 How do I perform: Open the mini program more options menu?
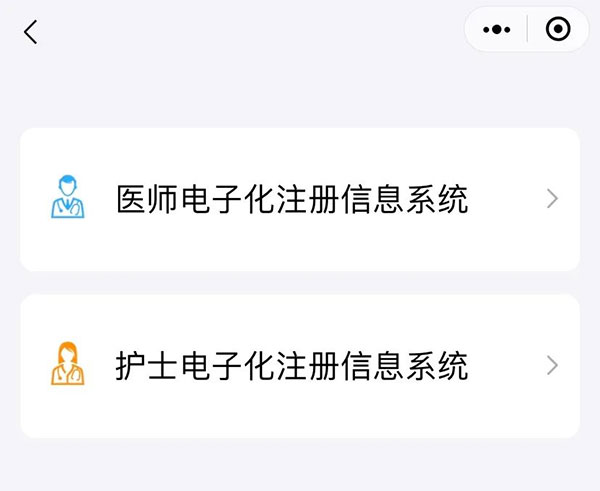coord(496,30)
